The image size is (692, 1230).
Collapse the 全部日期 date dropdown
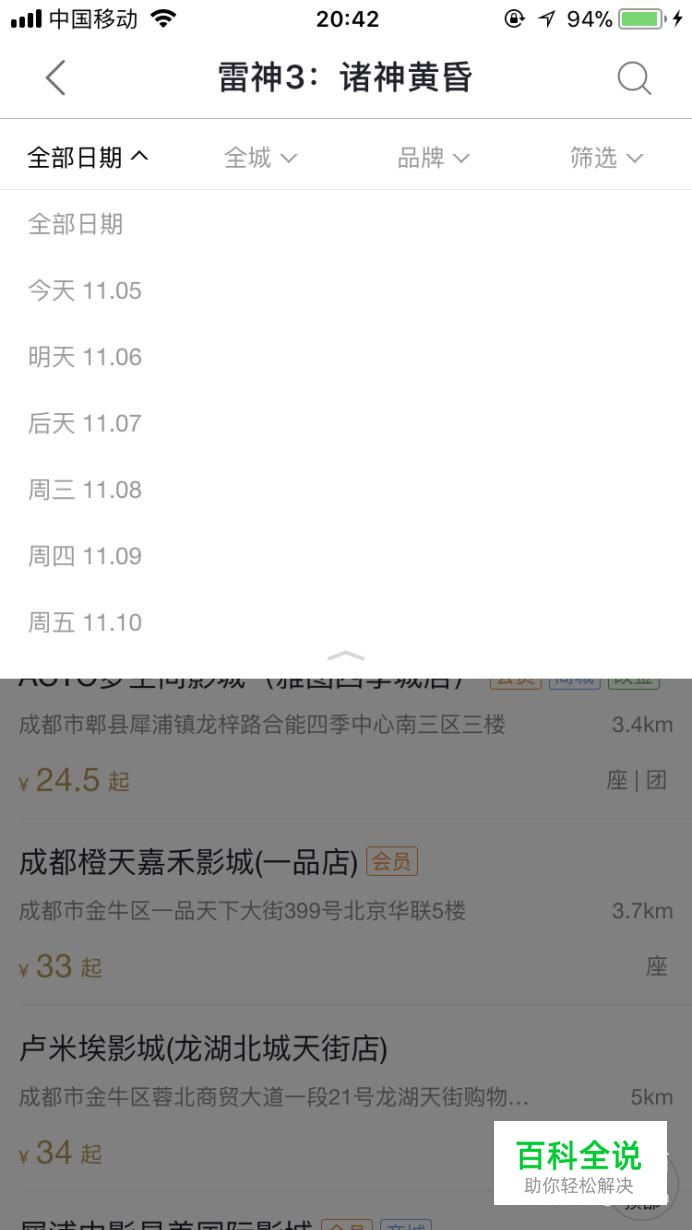(x=88, y=157)
